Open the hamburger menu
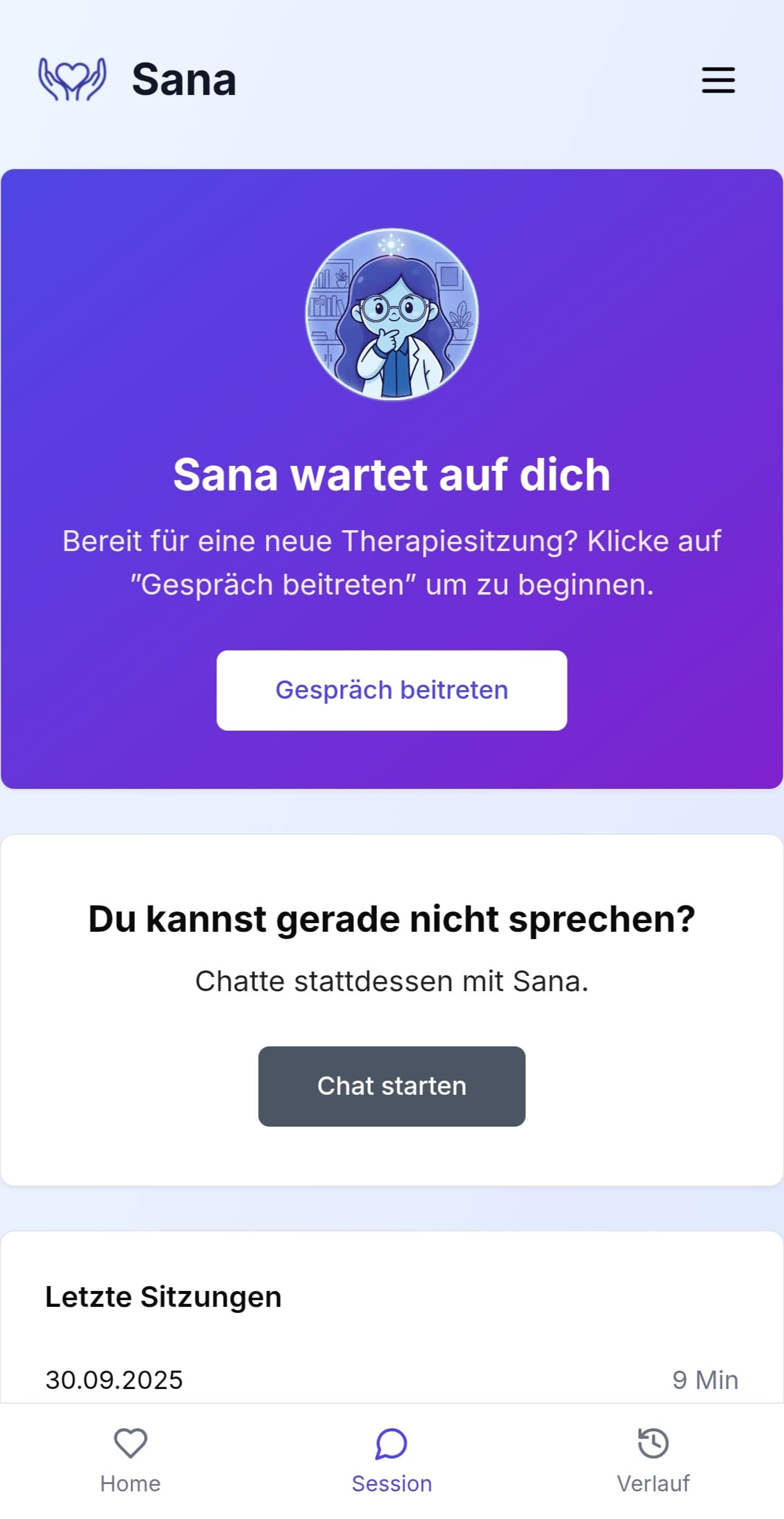Viewport: 784px width, 1519px height. point(718,80)
